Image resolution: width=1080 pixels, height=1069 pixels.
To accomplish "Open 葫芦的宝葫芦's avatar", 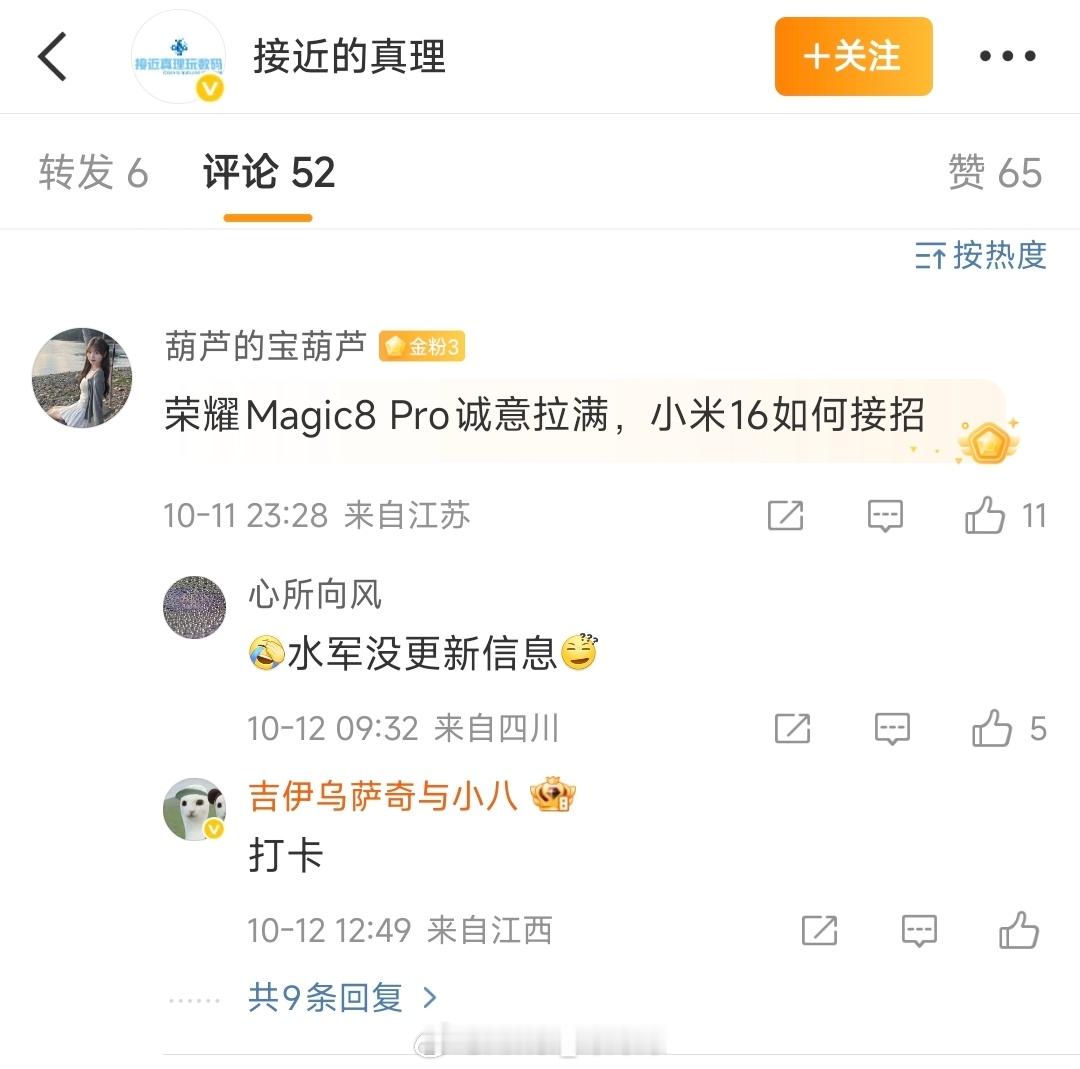I will (82, 378).
